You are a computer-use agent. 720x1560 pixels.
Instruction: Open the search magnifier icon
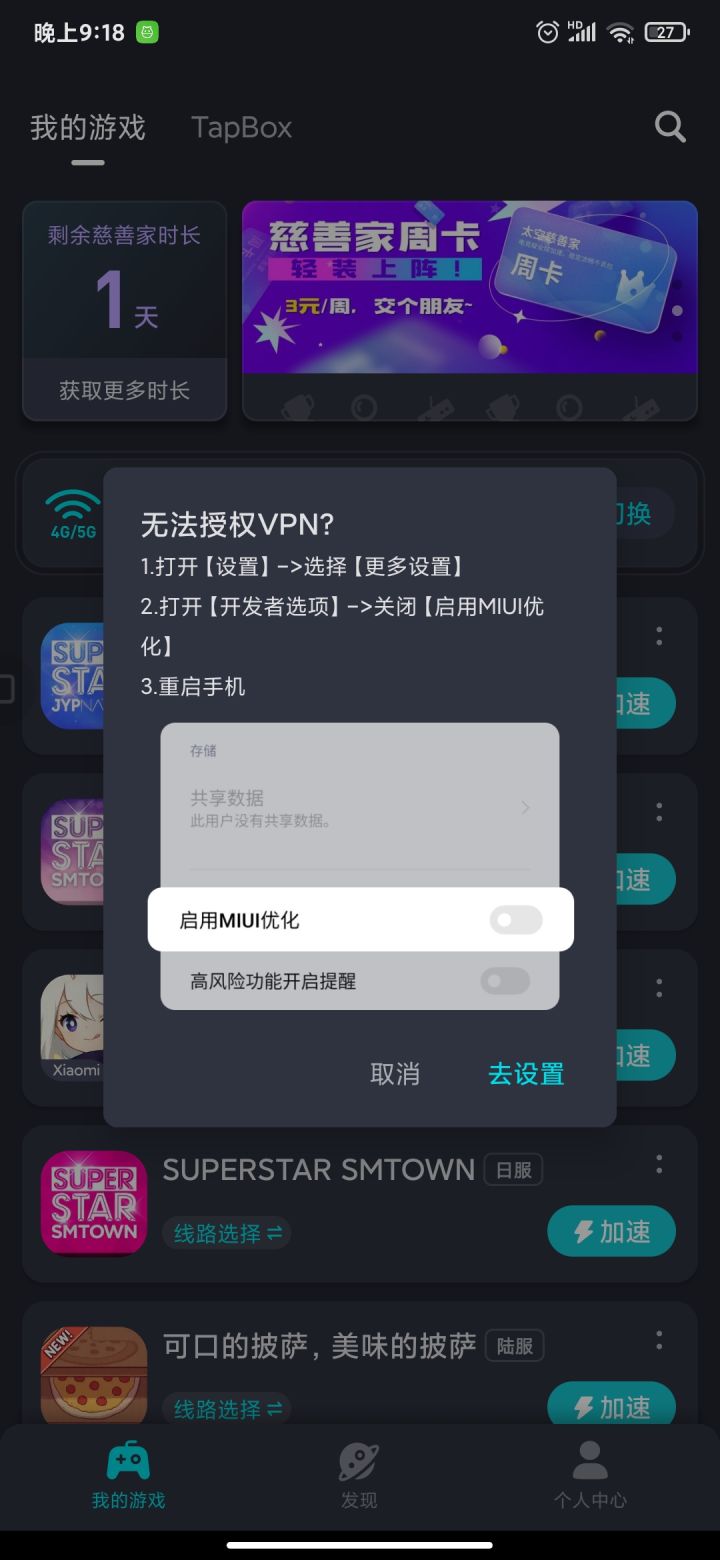(x=668, y=127)
